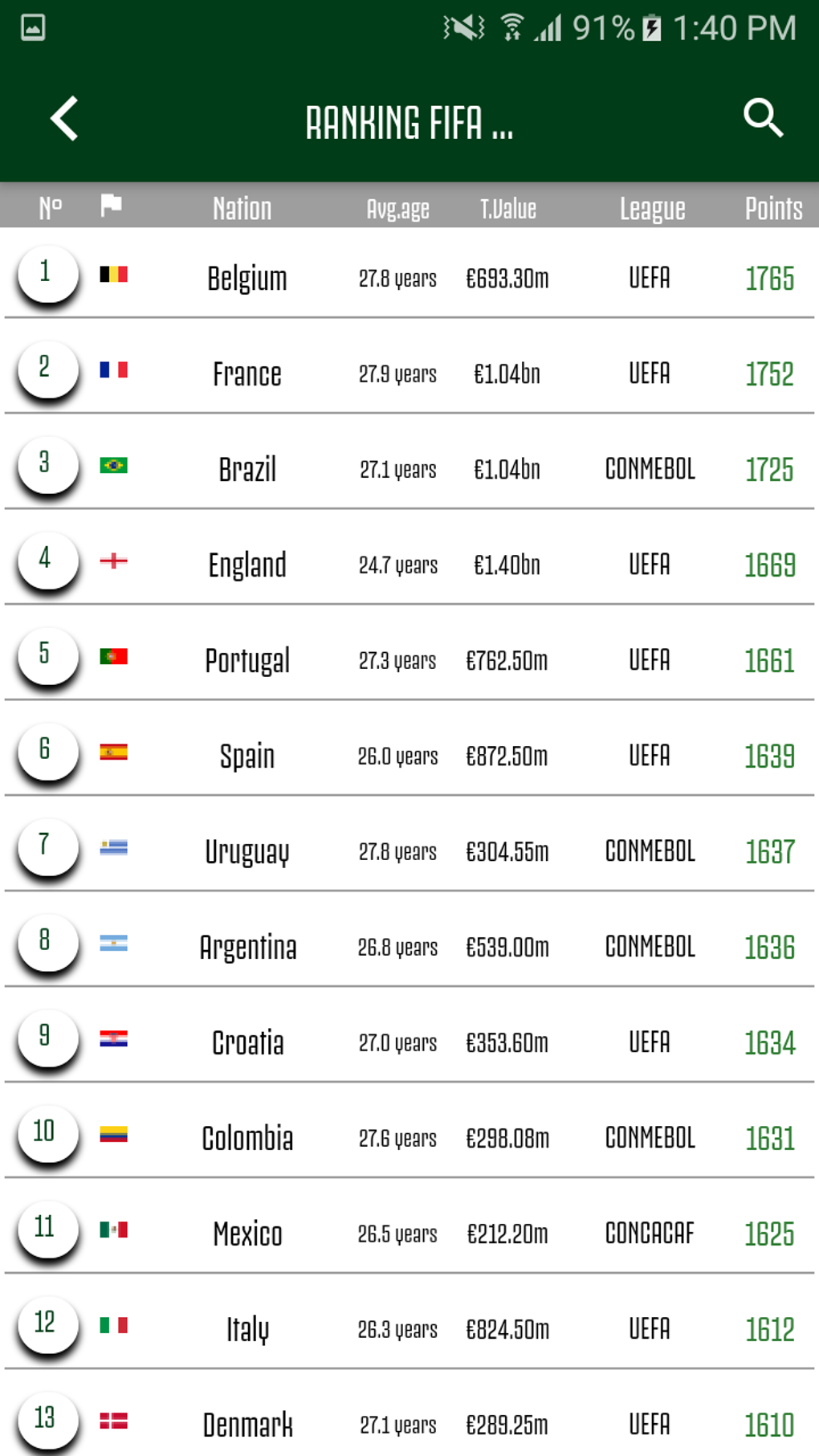819x1456 pixels.
Task: Tap the Portugal row
Action: pos(409,654)
